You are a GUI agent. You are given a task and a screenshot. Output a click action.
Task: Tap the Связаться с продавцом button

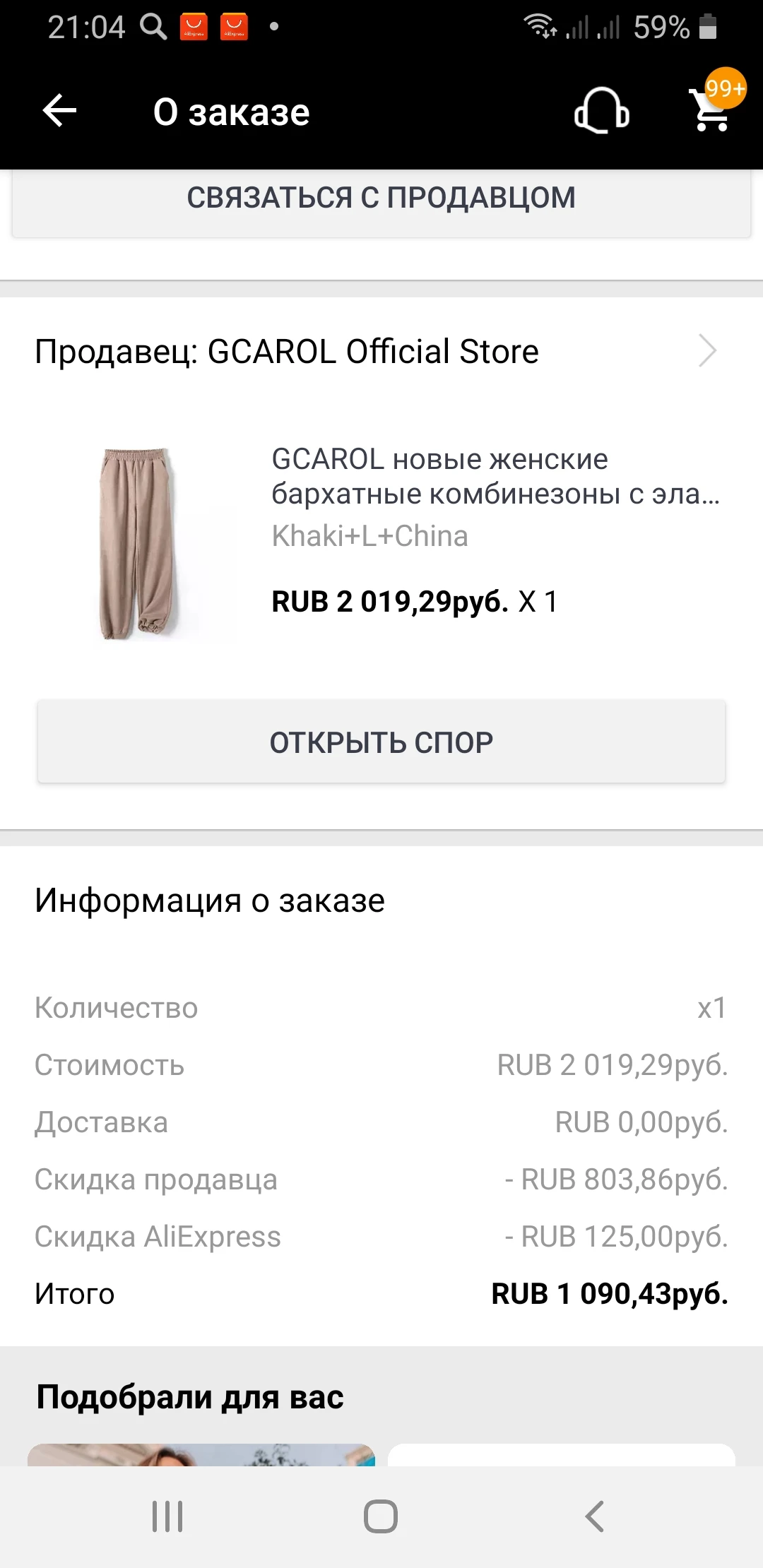(381, 199)
